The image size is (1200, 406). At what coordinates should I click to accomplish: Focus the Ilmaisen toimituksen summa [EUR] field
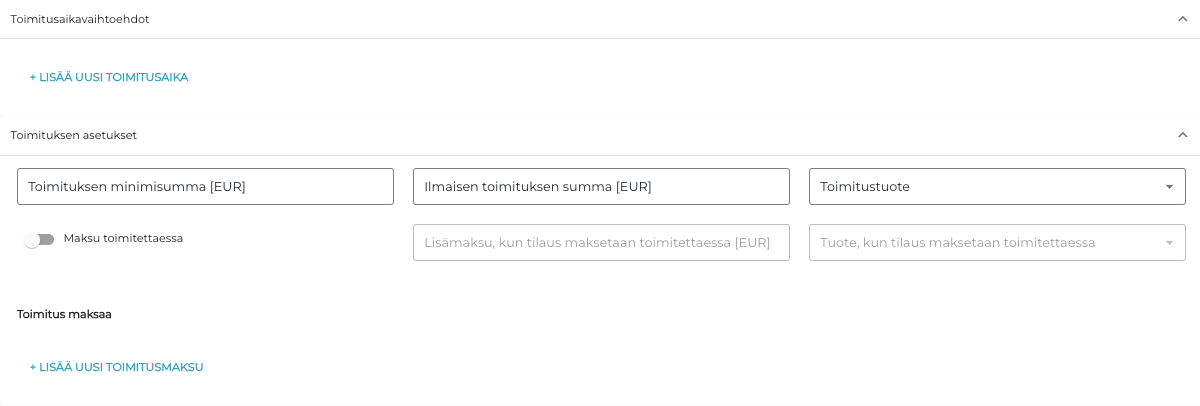601,187
